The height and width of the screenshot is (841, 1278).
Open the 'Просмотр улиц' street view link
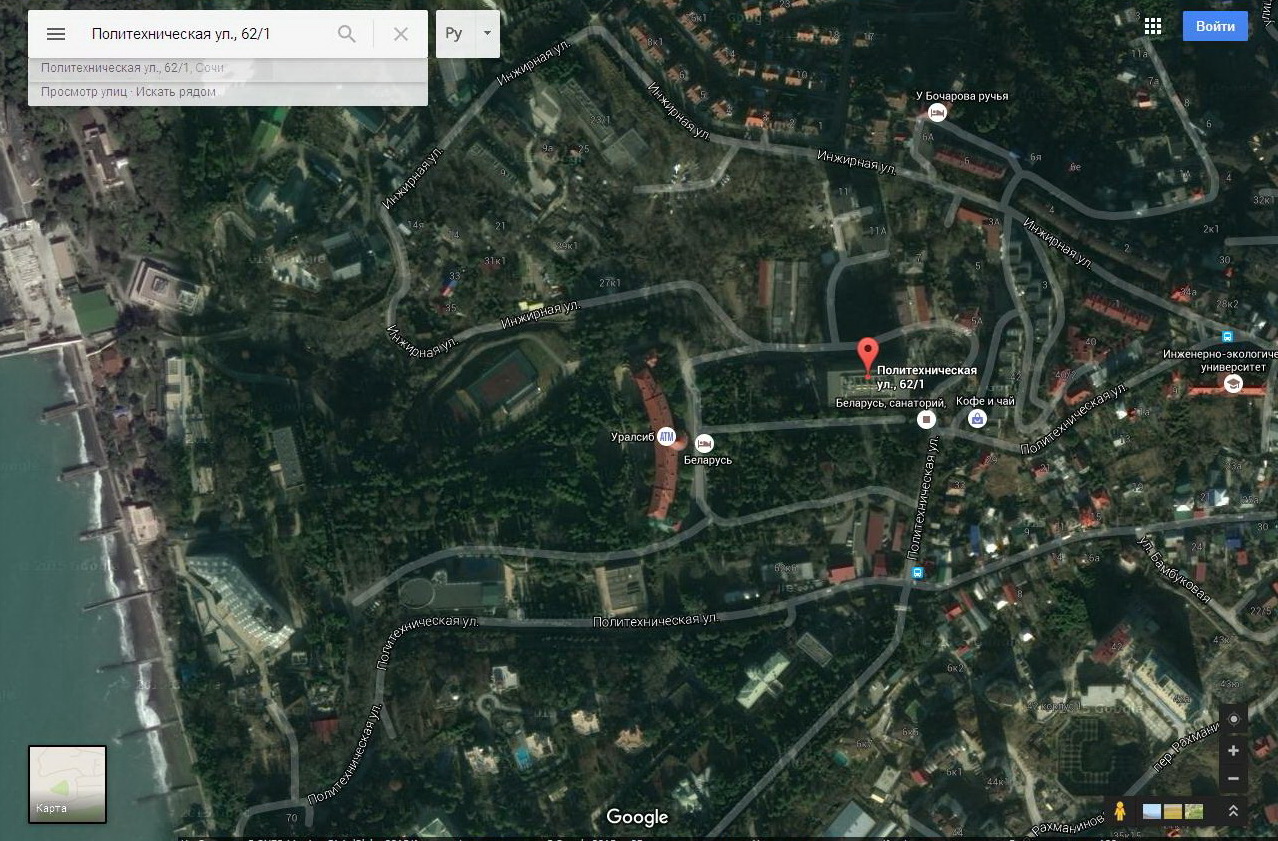pos(84,92)
